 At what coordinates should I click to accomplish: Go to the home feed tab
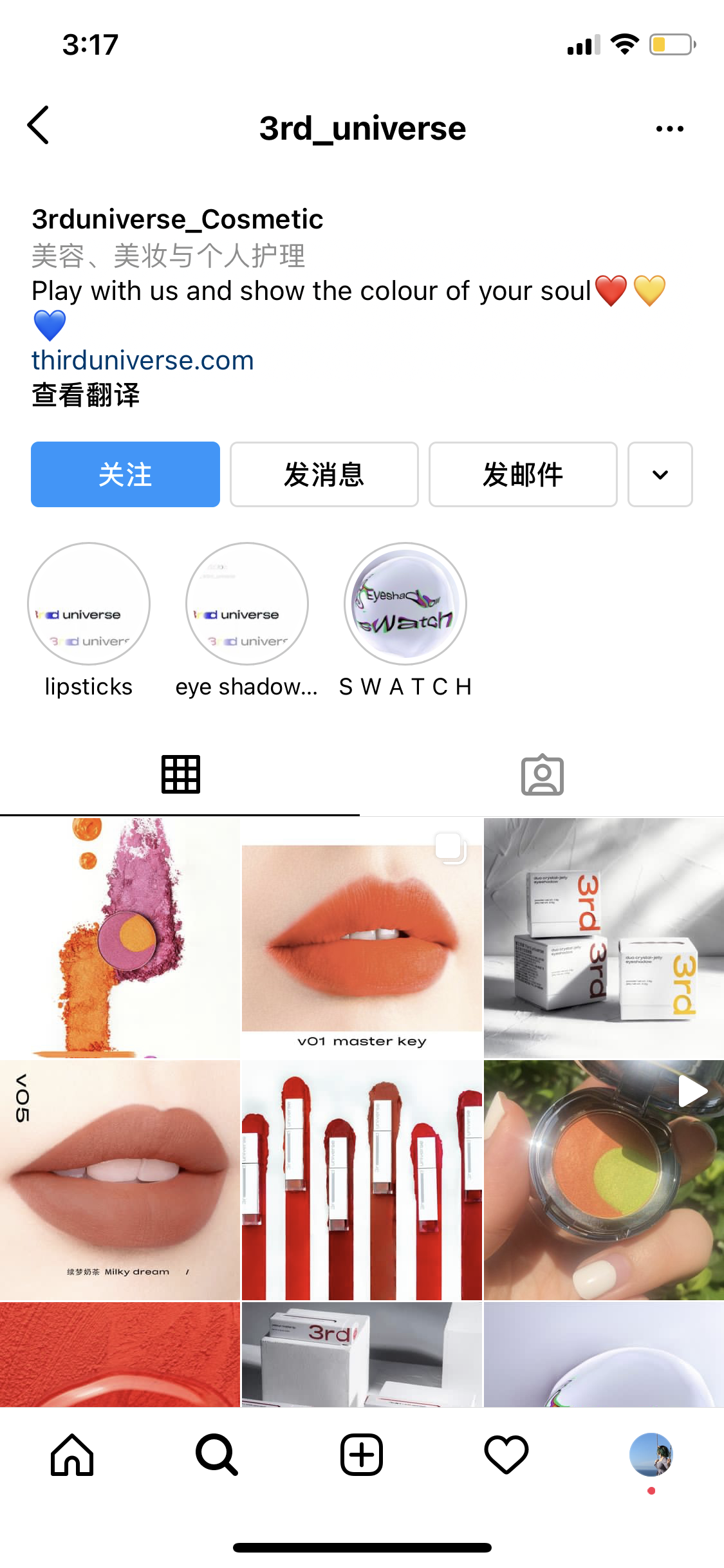[x=72, y=1455]
